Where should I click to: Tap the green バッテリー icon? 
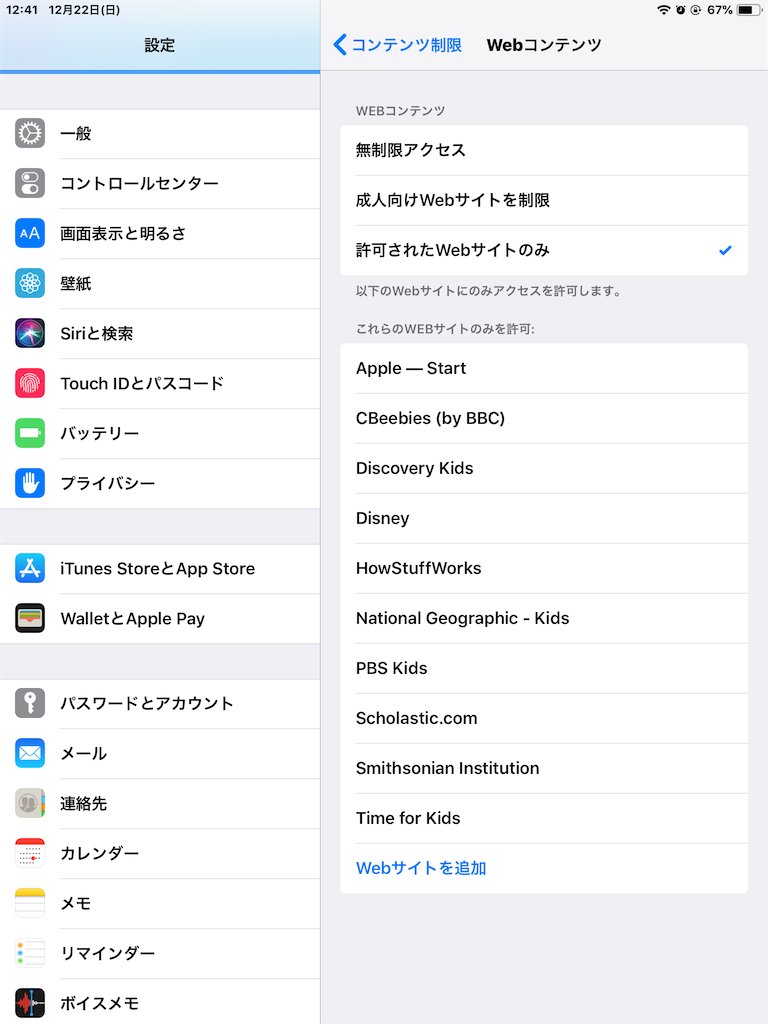(28, 433)
